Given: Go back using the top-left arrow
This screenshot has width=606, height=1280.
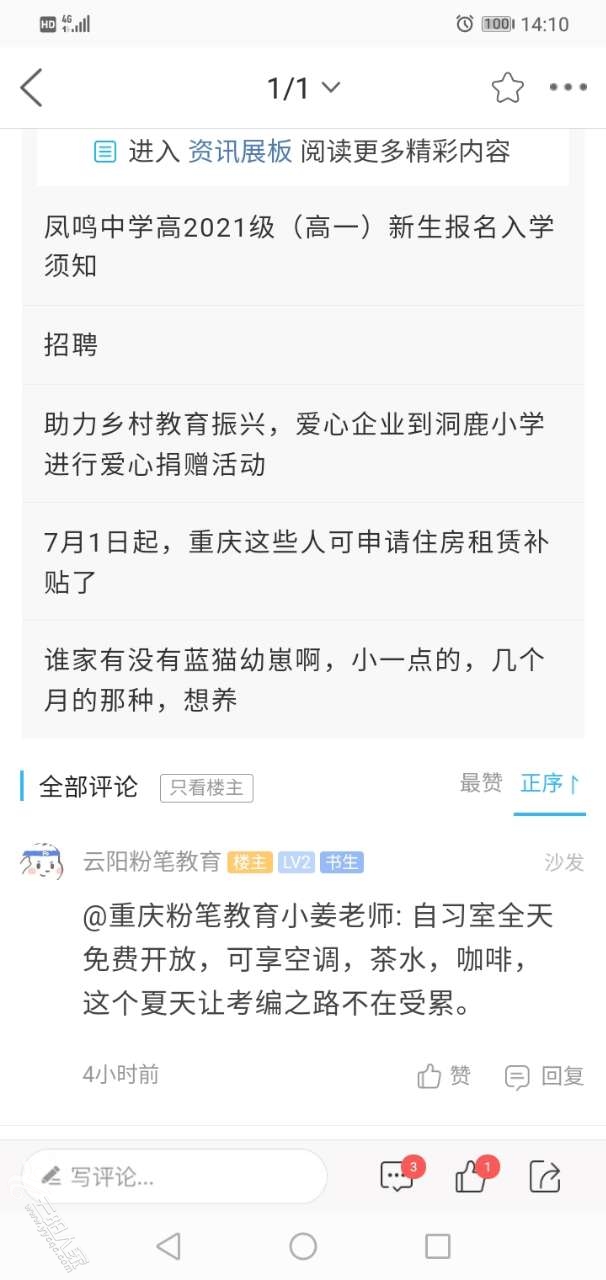Looking at the screenshot, I should coord(32,88).
